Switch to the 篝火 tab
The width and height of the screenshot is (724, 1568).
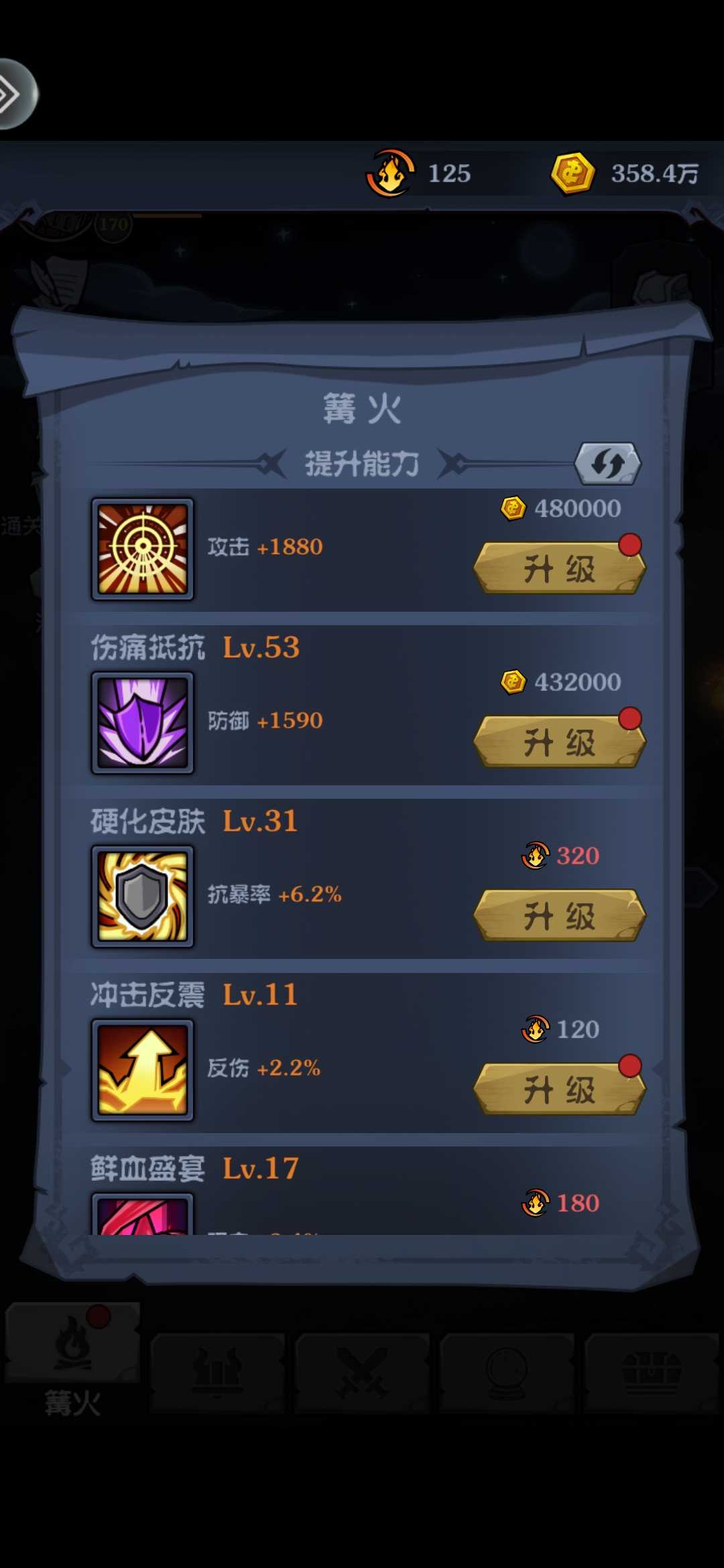72,1360
